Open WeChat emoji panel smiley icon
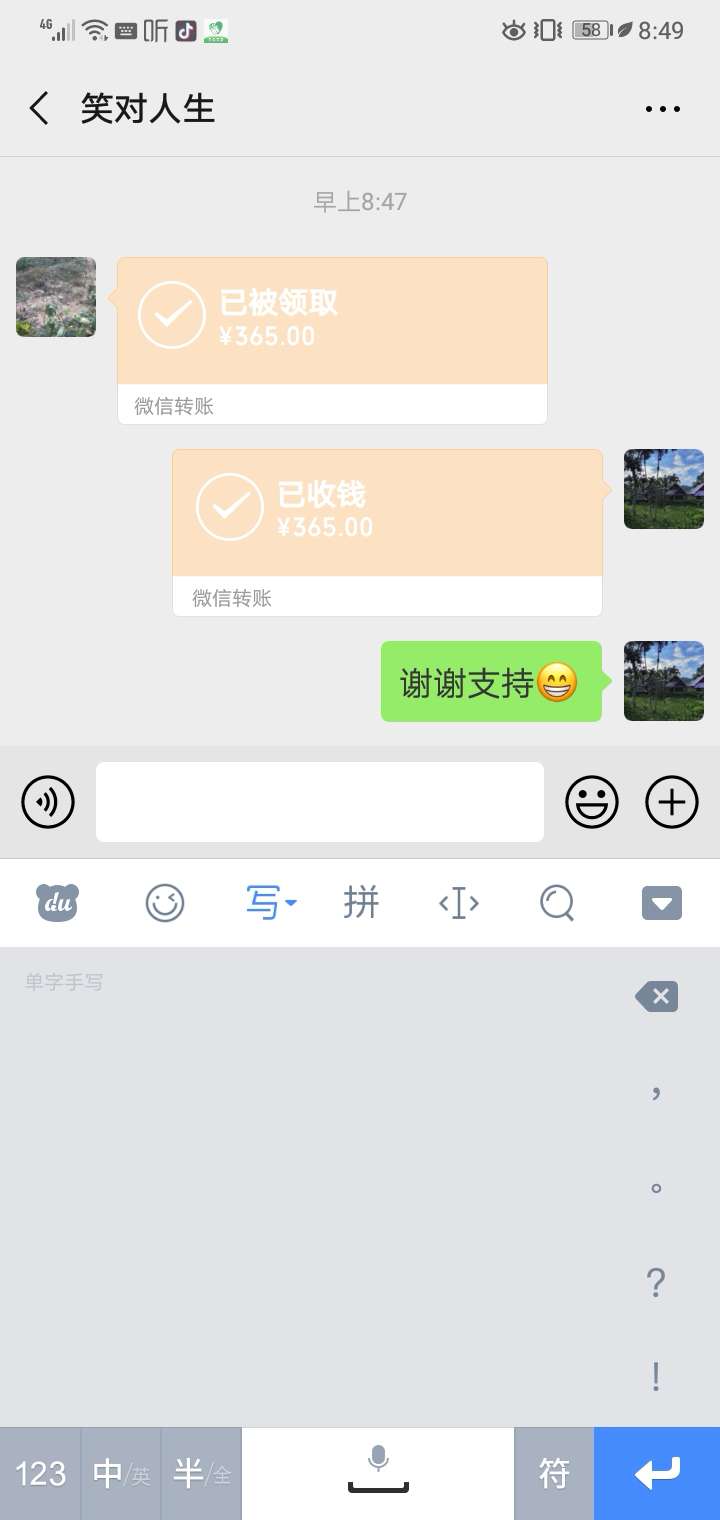The image size is (720, 1520). click(x=592, y=802)
